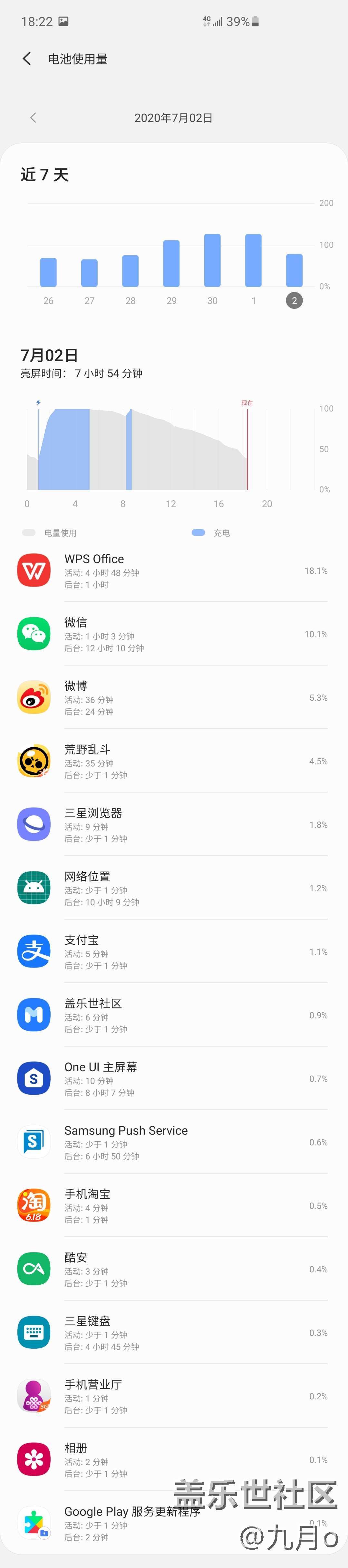Open 手机营业厅 usage details

[174, 1396]
